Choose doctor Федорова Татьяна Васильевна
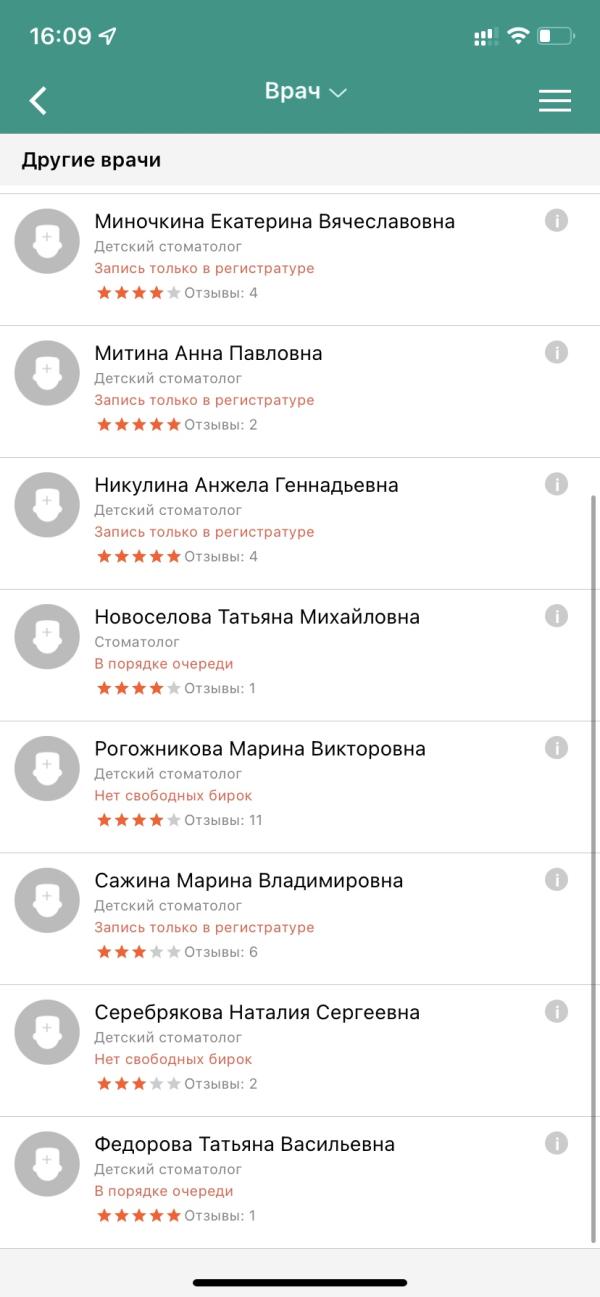 (300, 1184)
